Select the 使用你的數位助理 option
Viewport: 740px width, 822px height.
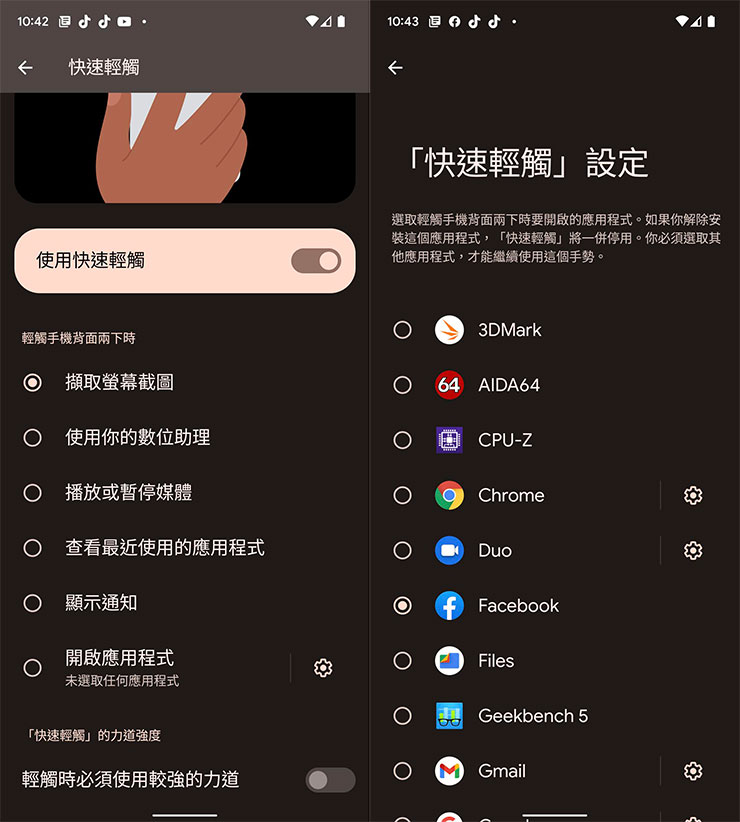33,437
